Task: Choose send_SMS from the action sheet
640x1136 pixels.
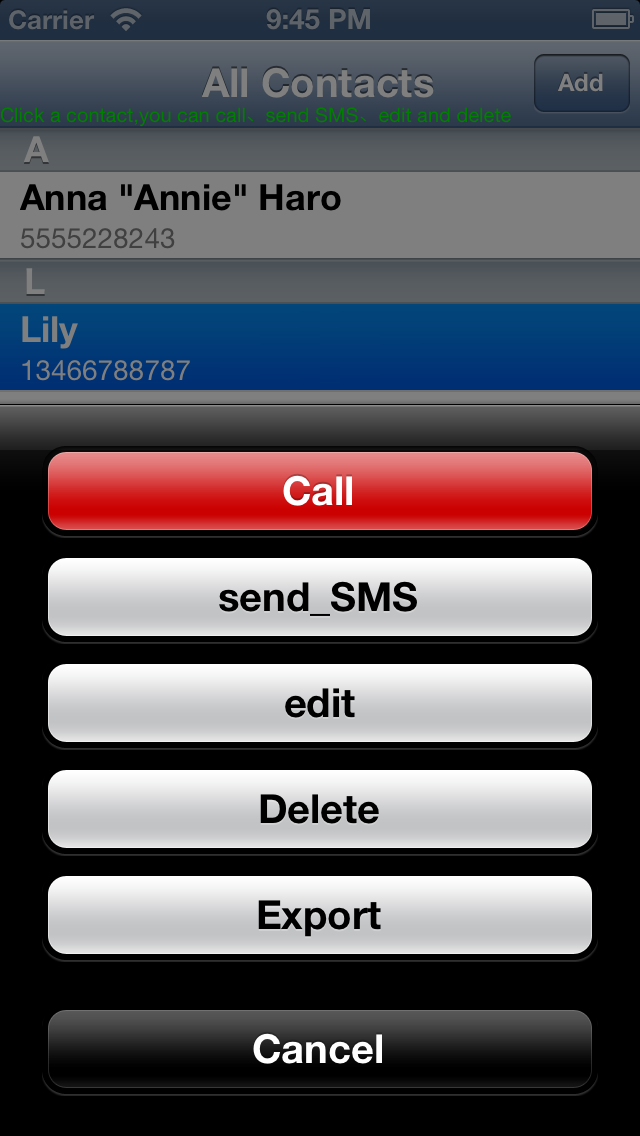Action: 320,597
